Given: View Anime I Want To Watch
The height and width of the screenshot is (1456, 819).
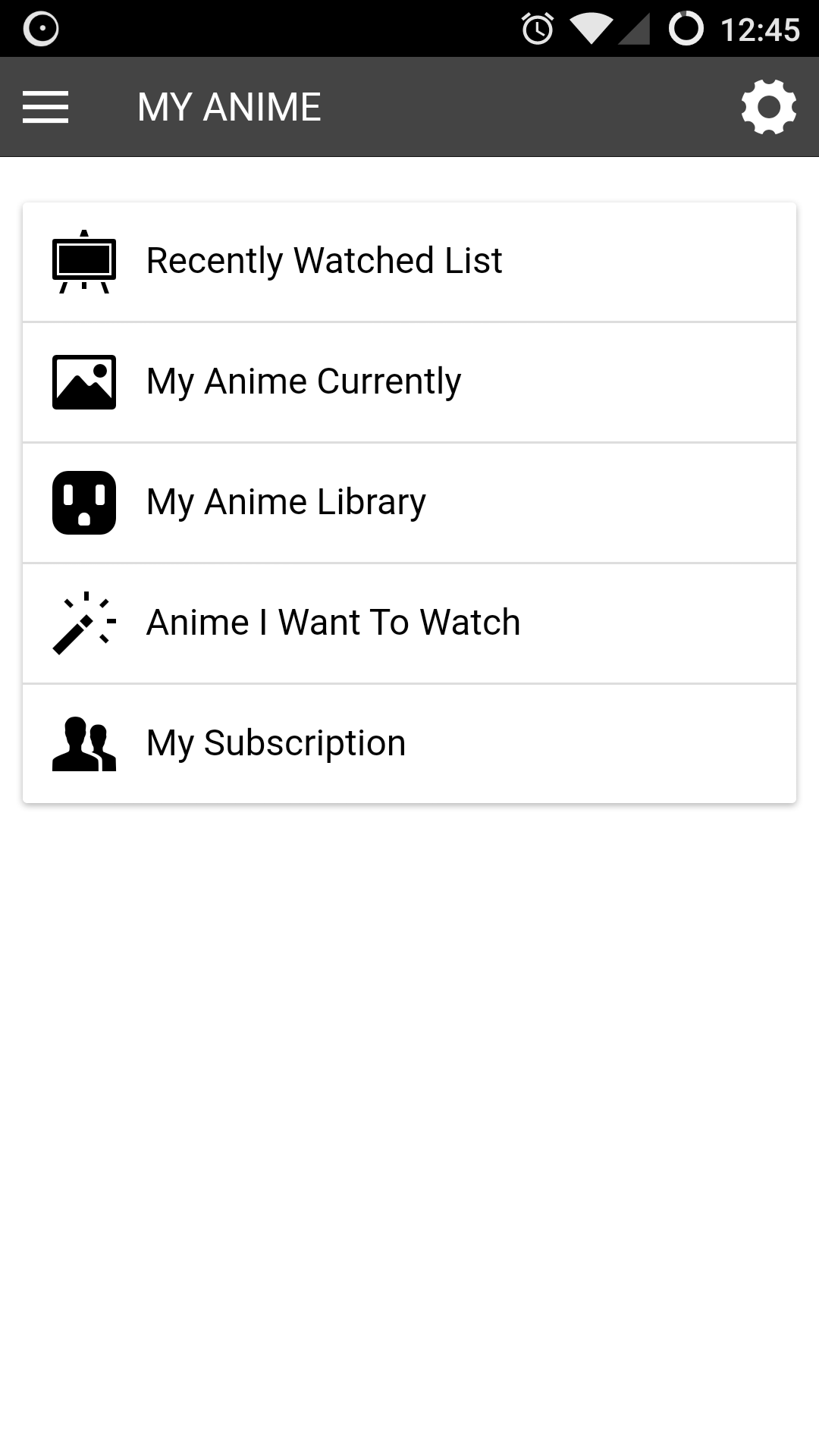Looking at the screenshot, I should pos(409,623).
